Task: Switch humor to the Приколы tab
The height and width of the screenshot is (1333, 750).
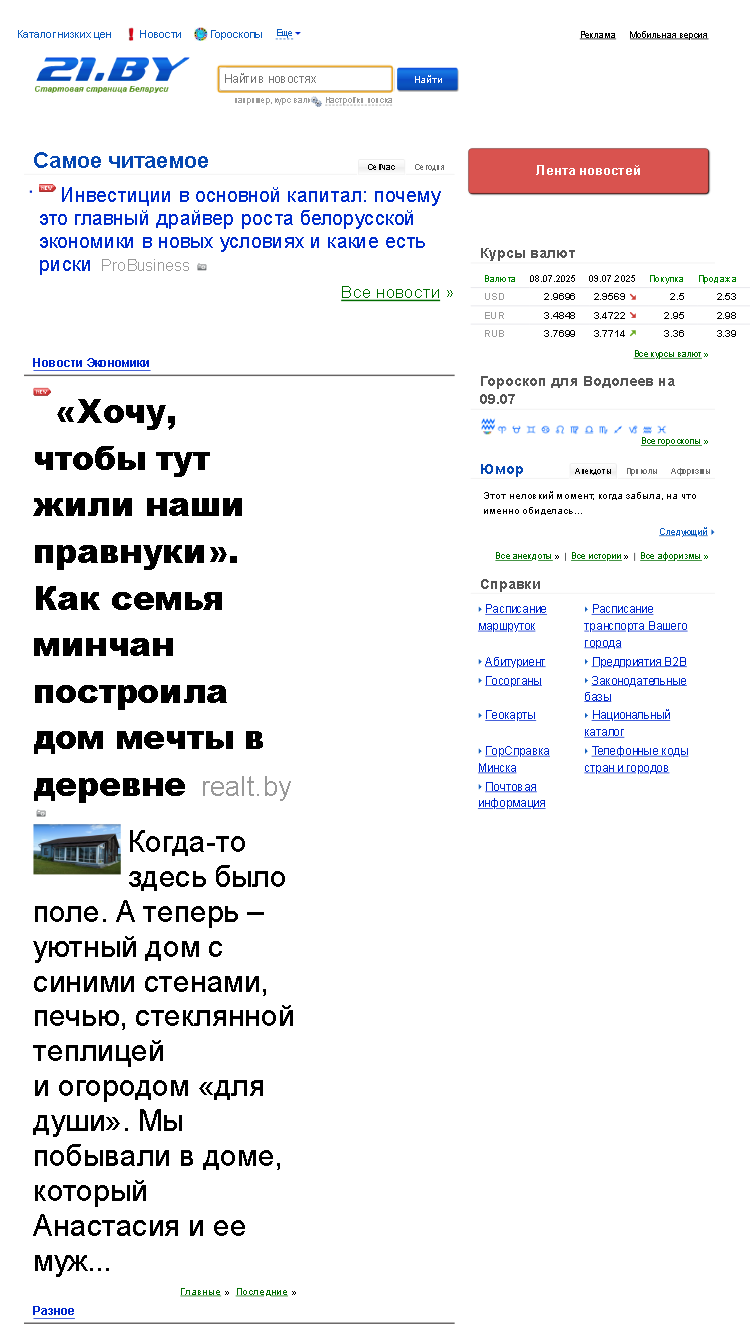Action: [641, 471]
